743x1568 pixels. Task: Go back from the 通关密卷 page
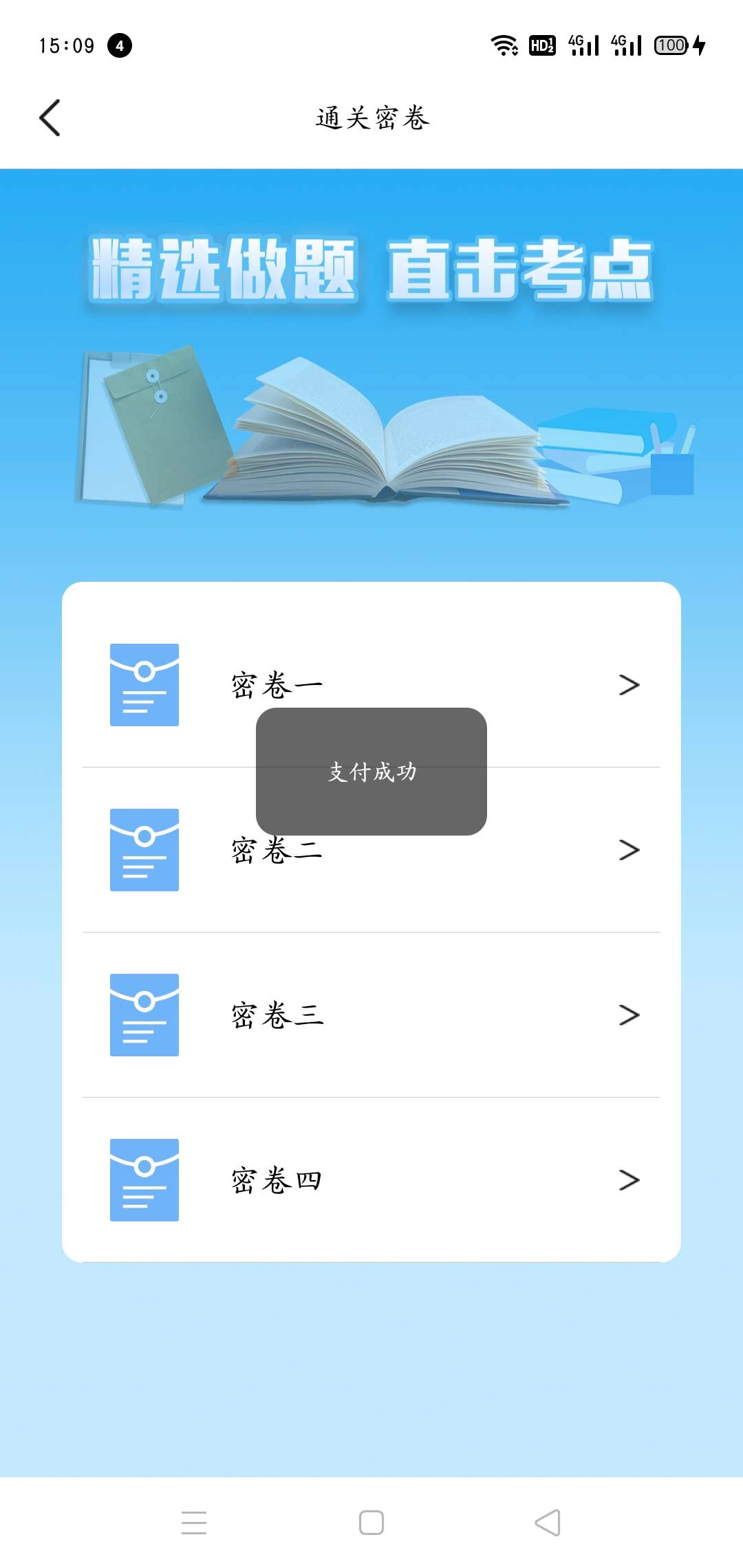[x=50, y=118]
